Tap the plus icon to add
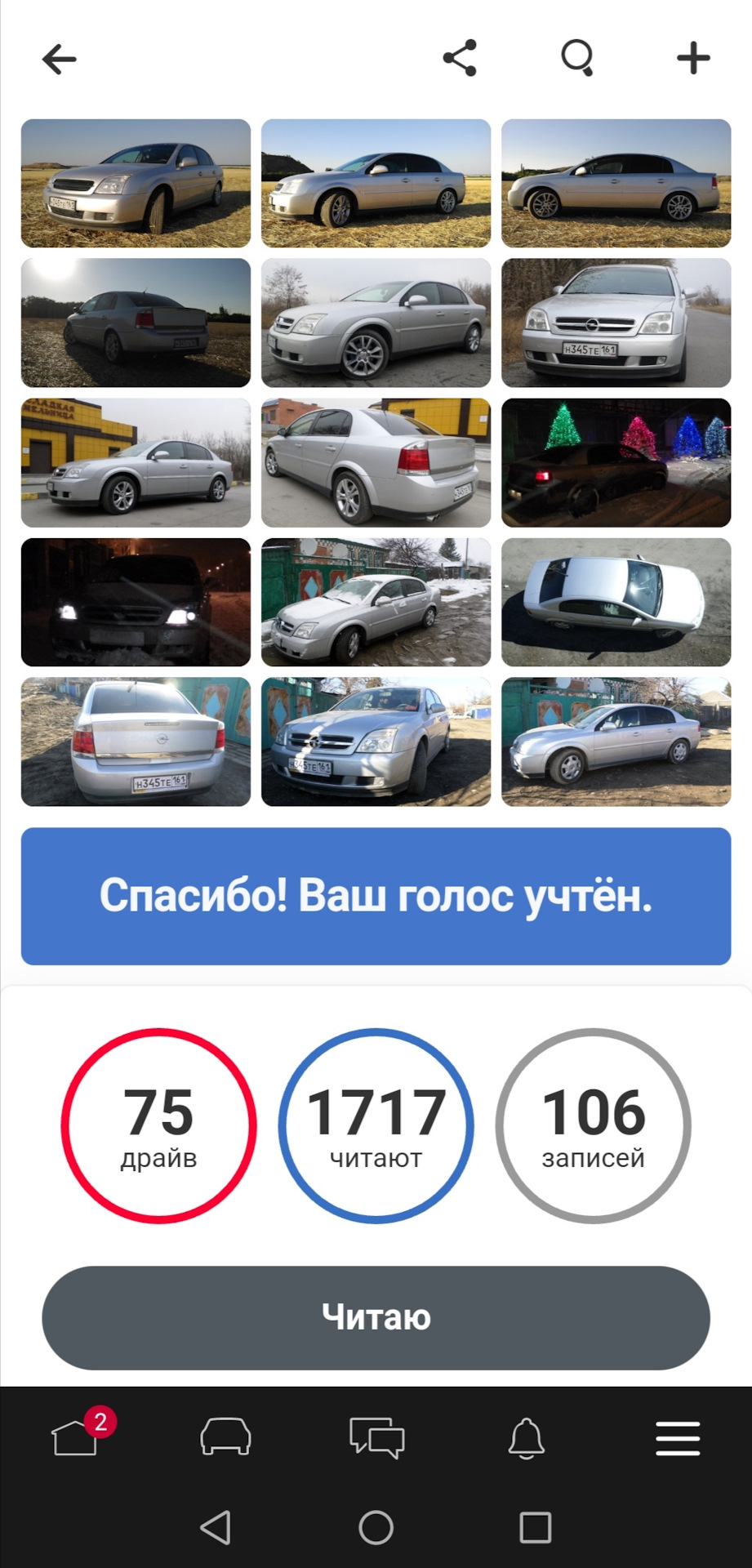This screenshot has height=1568, width=752. coord(693,58)
